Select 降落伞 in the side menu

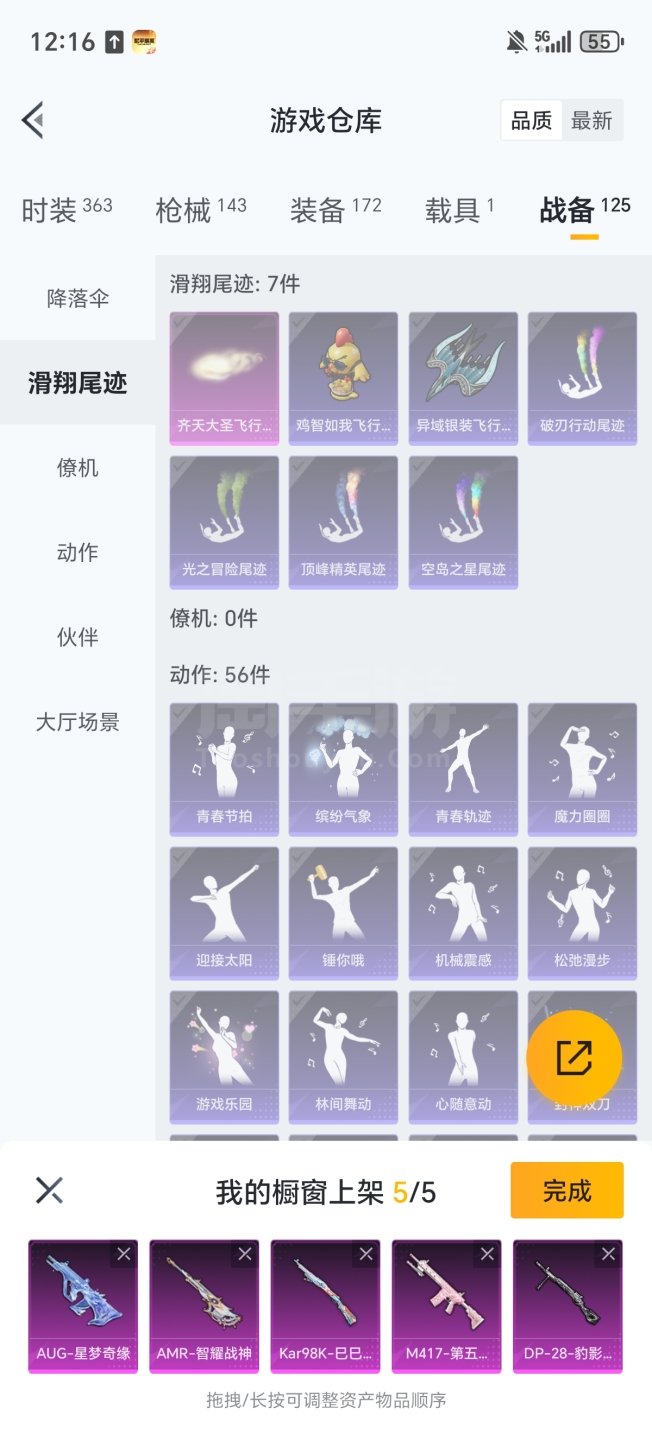click(x=78, y=298)
